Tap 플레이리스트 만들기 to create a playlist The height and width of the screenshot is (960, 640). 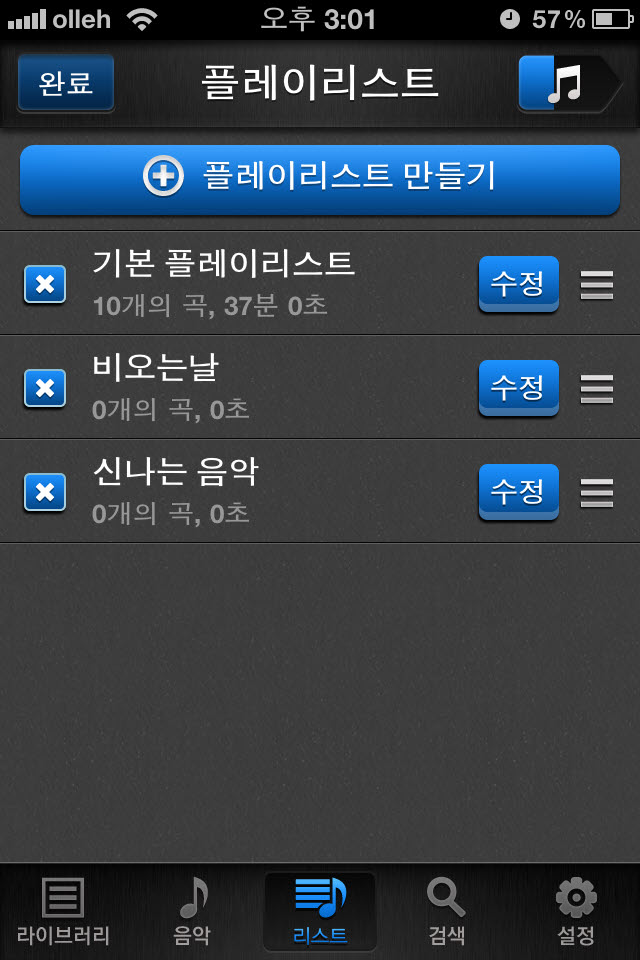click(320, 178)
